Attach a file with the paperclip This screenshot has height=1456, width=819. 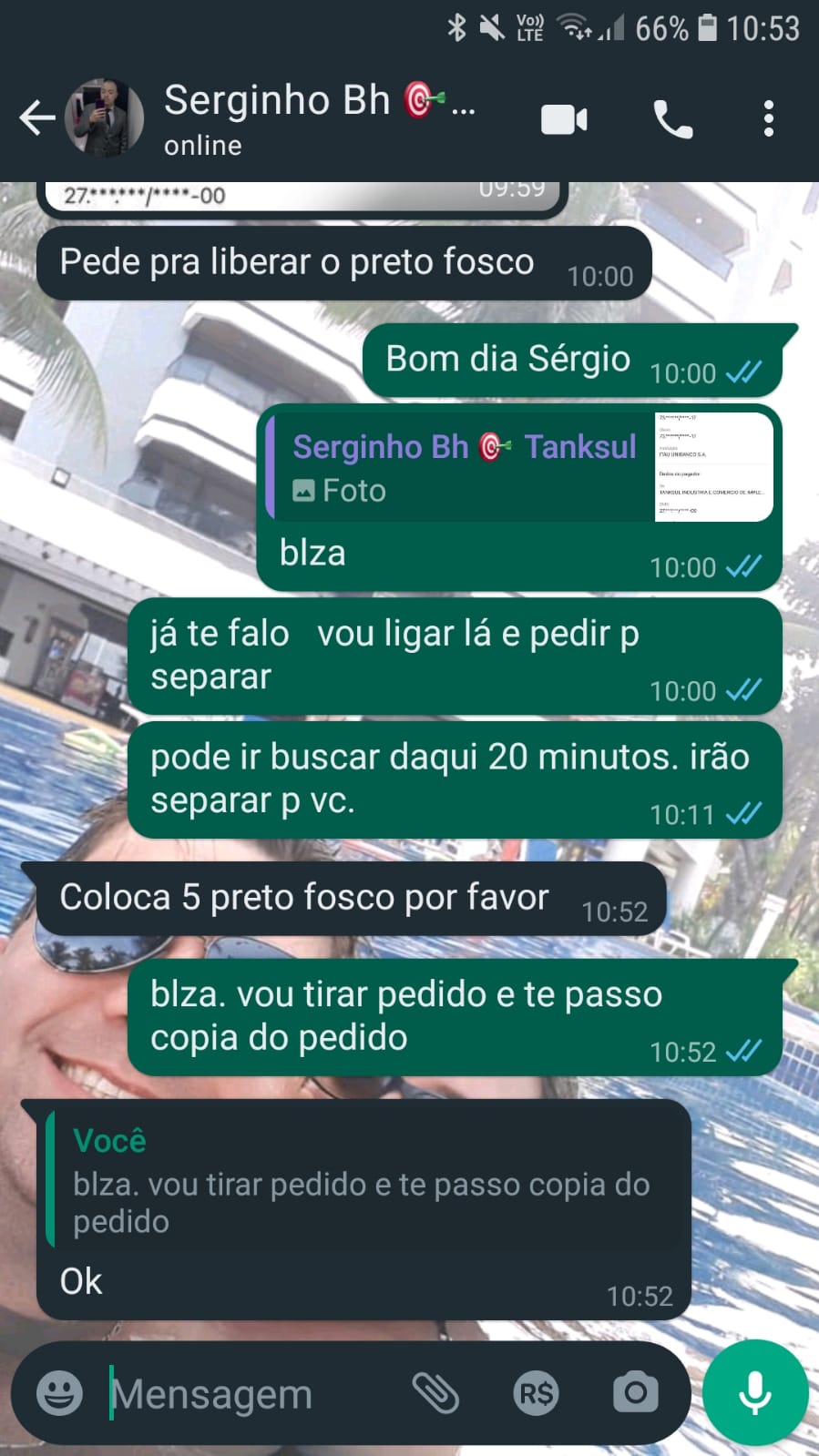click(x=435, y=1393)
